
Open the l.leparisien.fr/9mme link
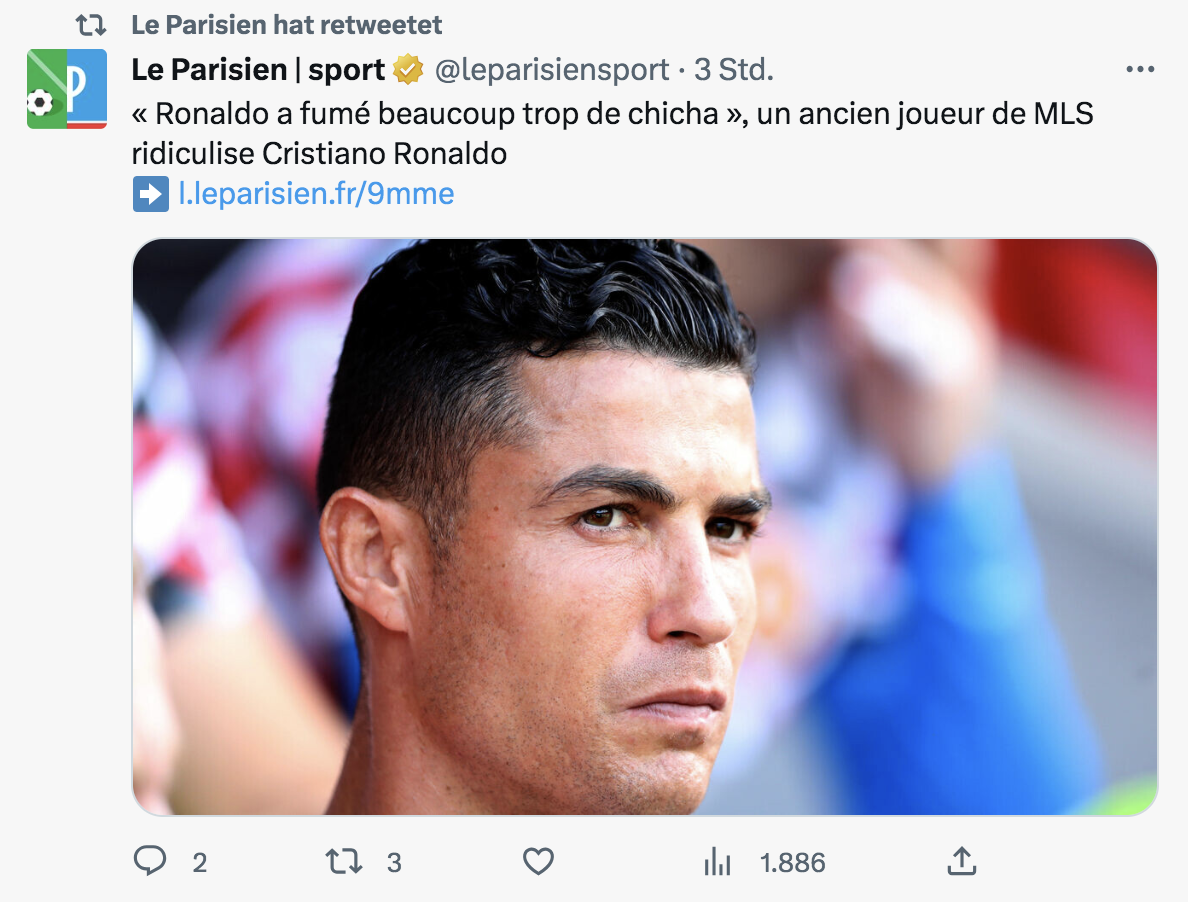[x=316, y=193]
